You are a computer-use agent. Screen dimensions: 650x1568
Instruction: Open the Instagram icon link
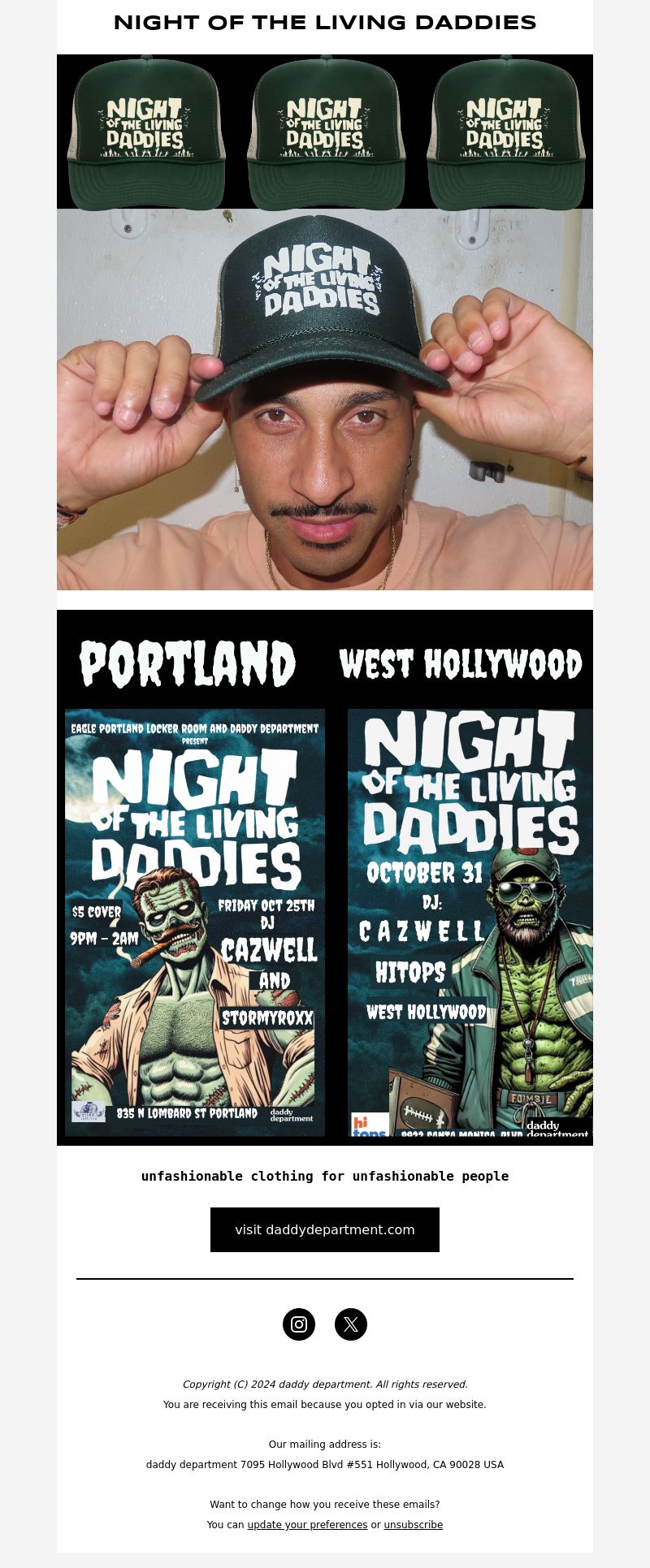[299, 1324]
